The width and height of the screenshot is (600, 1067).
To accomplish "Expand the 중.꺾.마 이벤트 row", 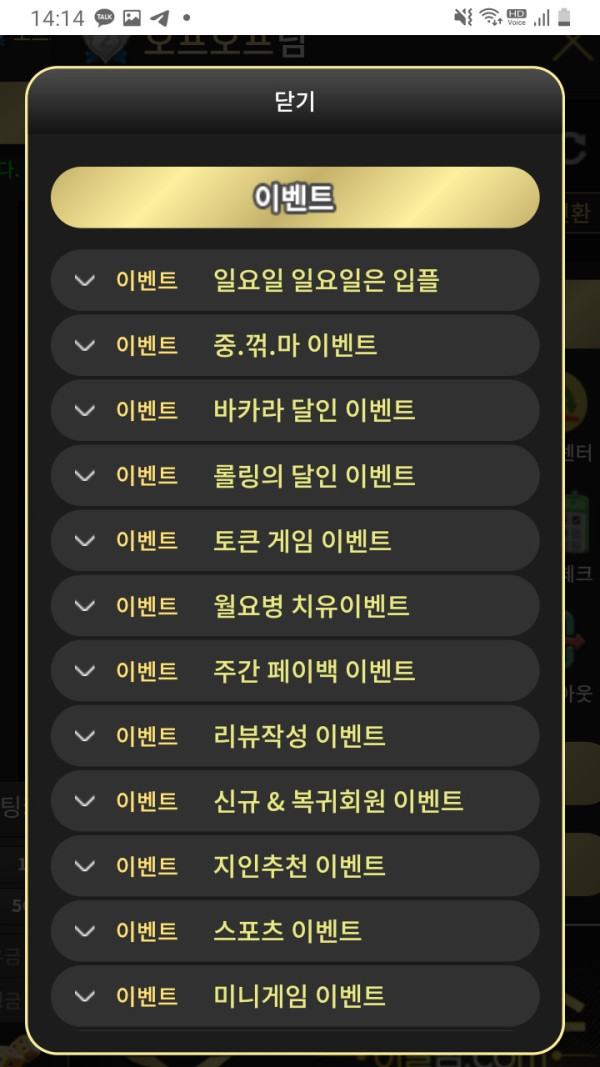I will pos(294,346).
